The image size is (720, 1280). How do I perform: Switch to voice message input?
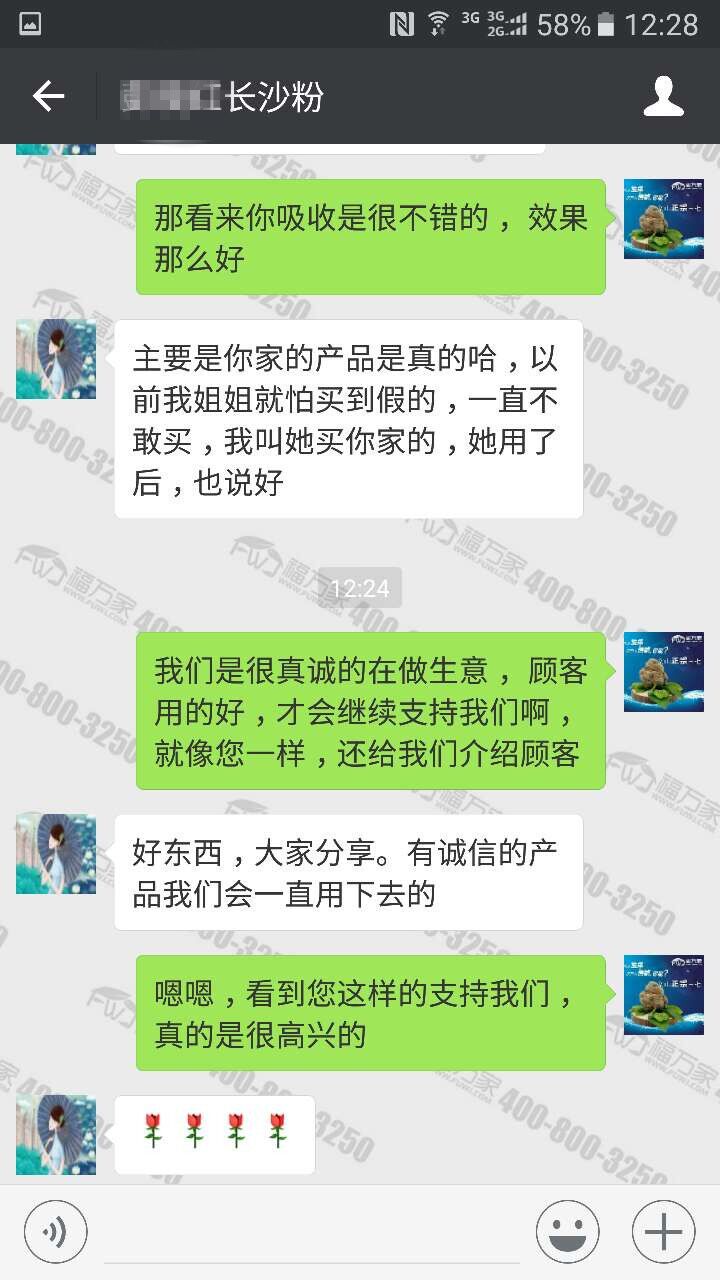point(56,1230)
